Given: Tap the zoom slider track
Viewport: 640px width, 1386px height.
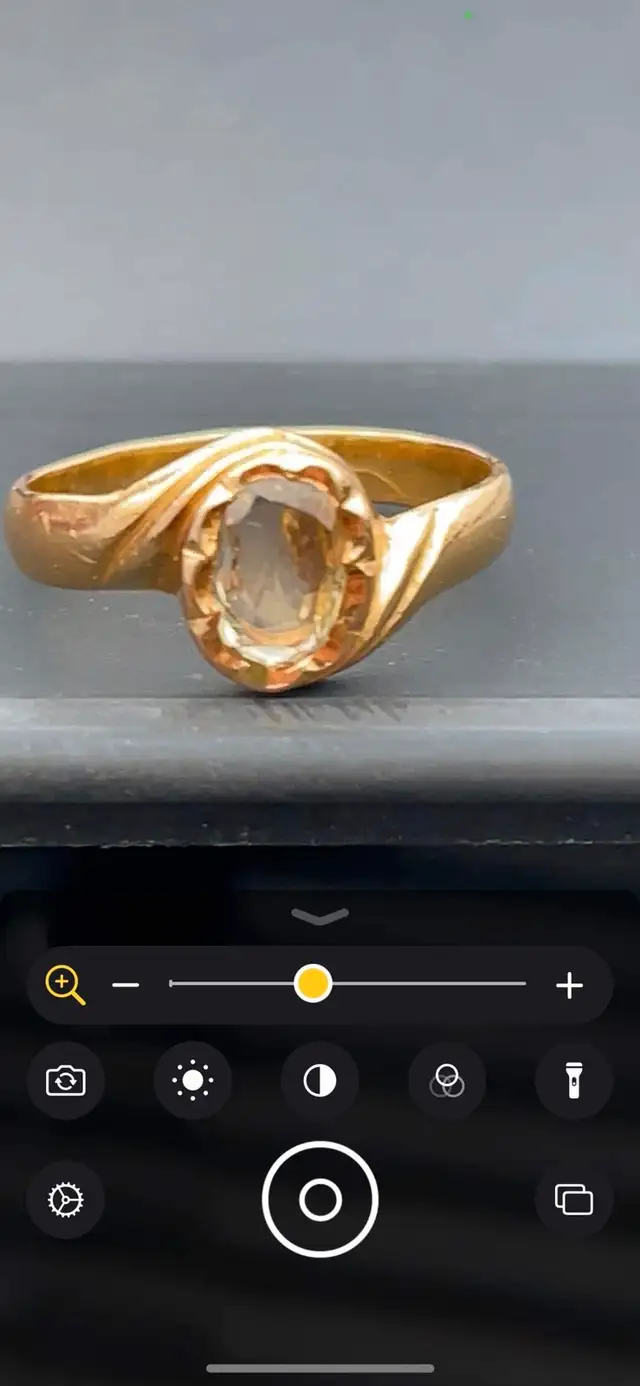Looking at the screenshot, I should pos(348,984).
